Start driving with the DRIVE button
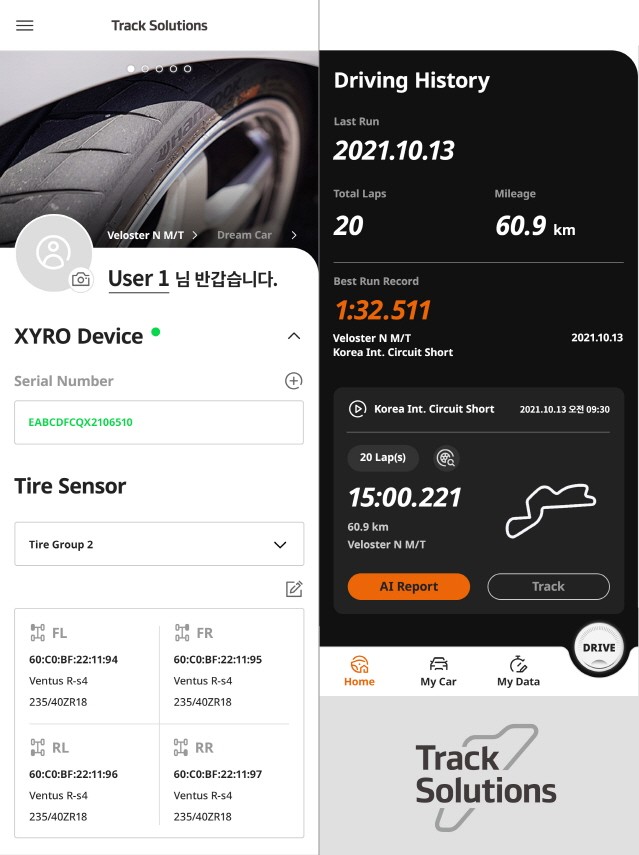The height and width of the screenshot is (855, 639). coord(599,648)
